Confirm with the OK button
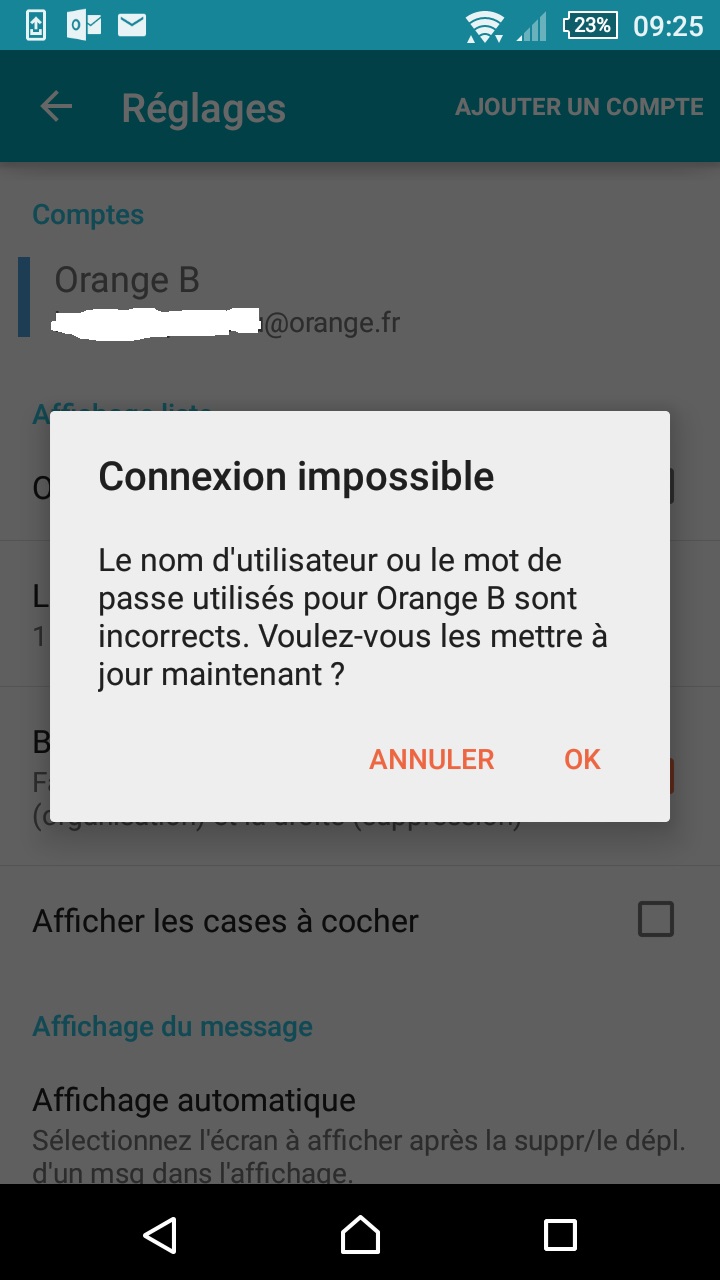720x1280 pixels. pos(582,759)
